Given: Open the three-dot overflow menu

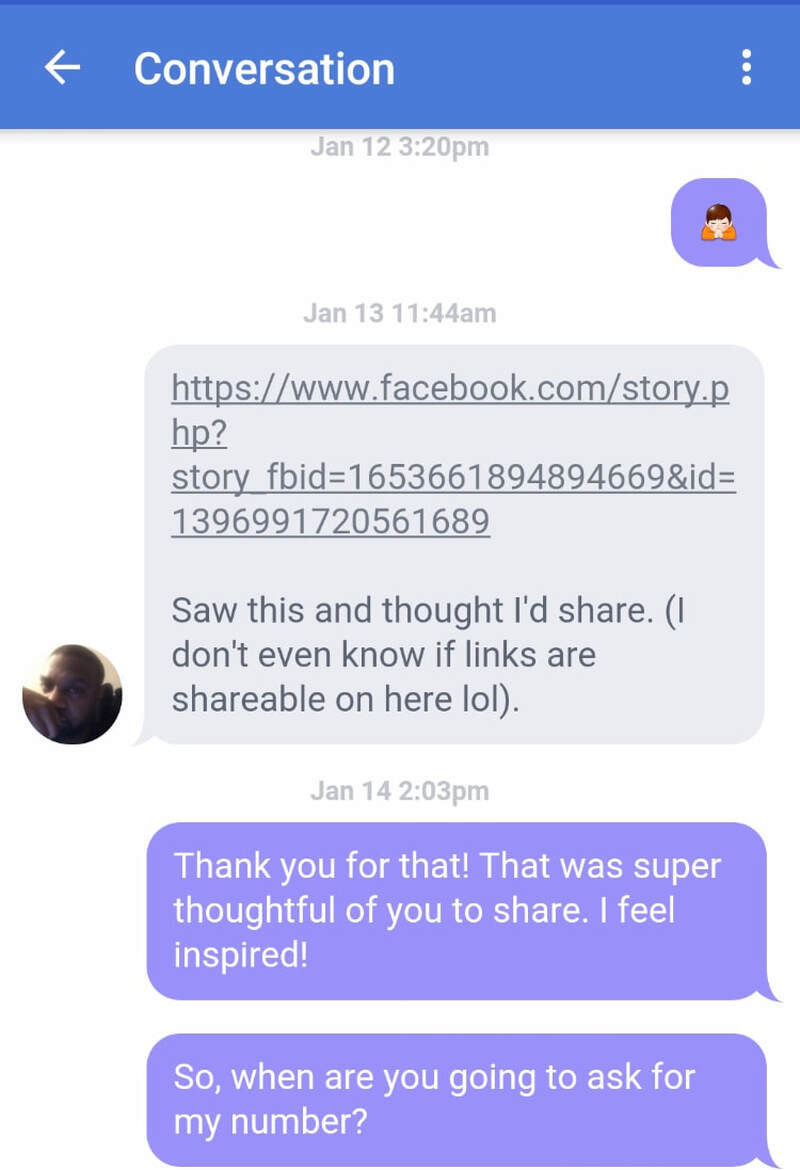Looking at the screenshot, I should 746,68.
